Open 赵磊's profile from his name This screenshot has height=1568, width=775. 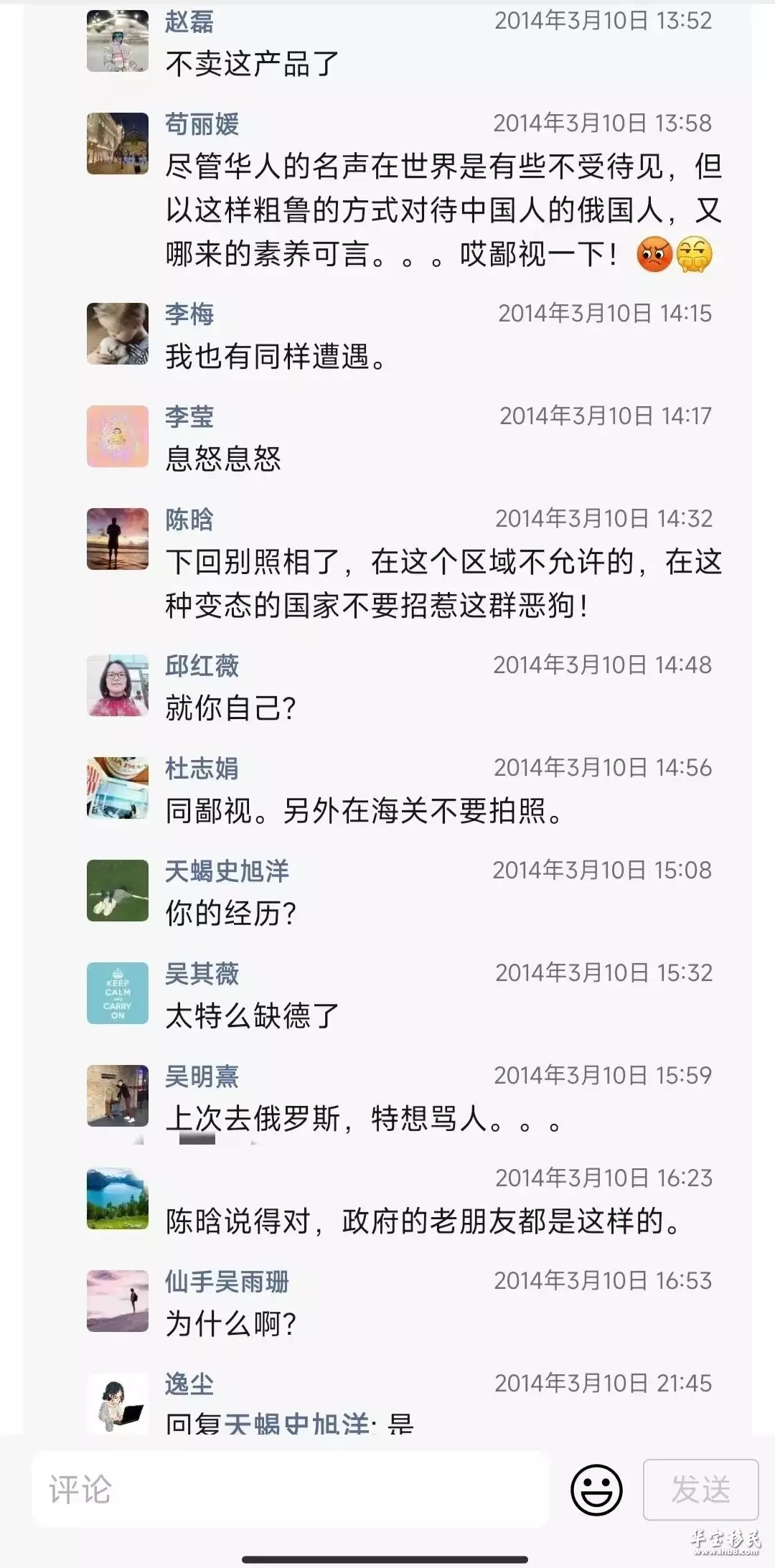point(189,22)
